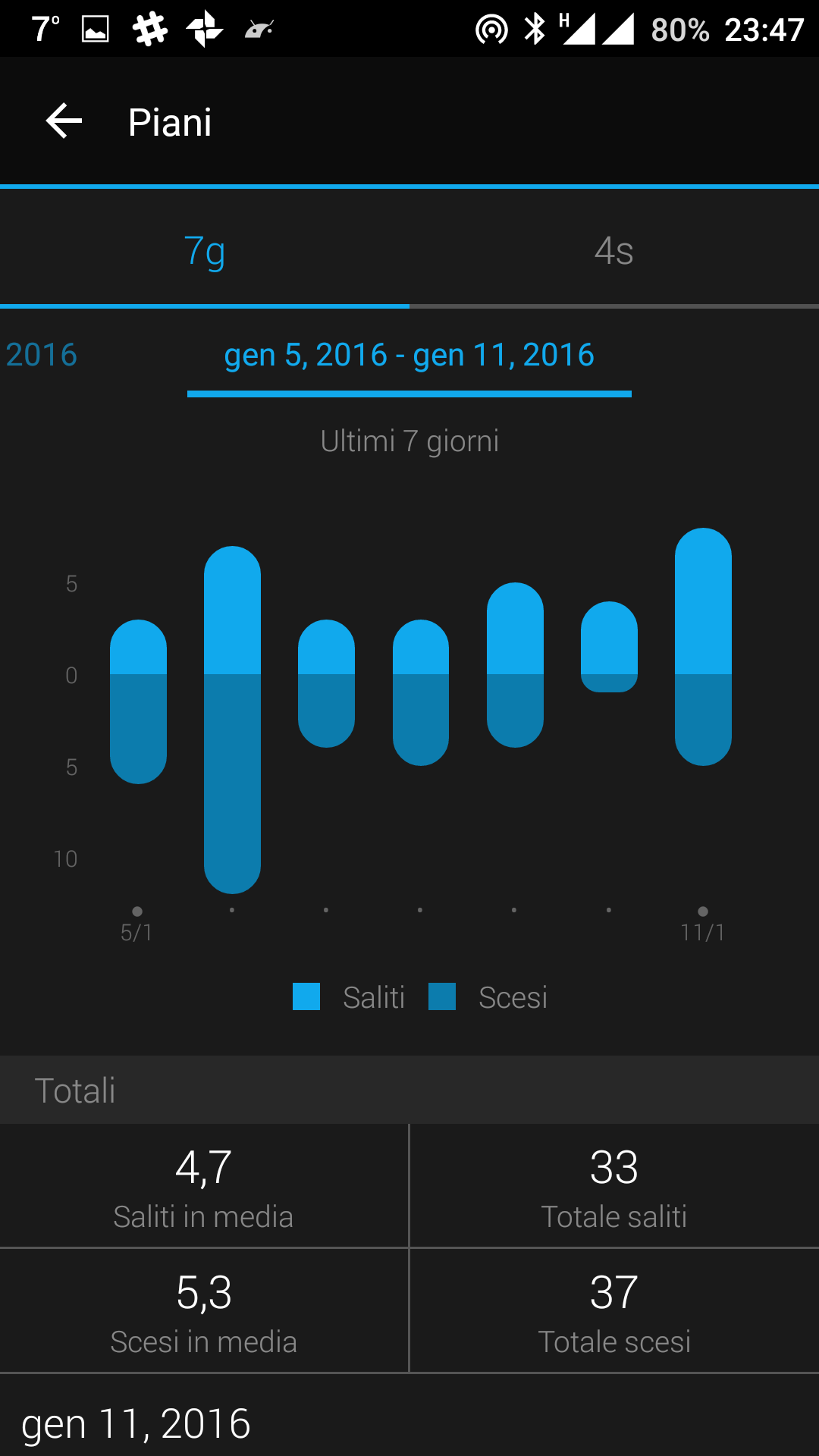Tap the tallest bar for 6/1
This screenshot has height=1456, width=819.
click(232, 720)
